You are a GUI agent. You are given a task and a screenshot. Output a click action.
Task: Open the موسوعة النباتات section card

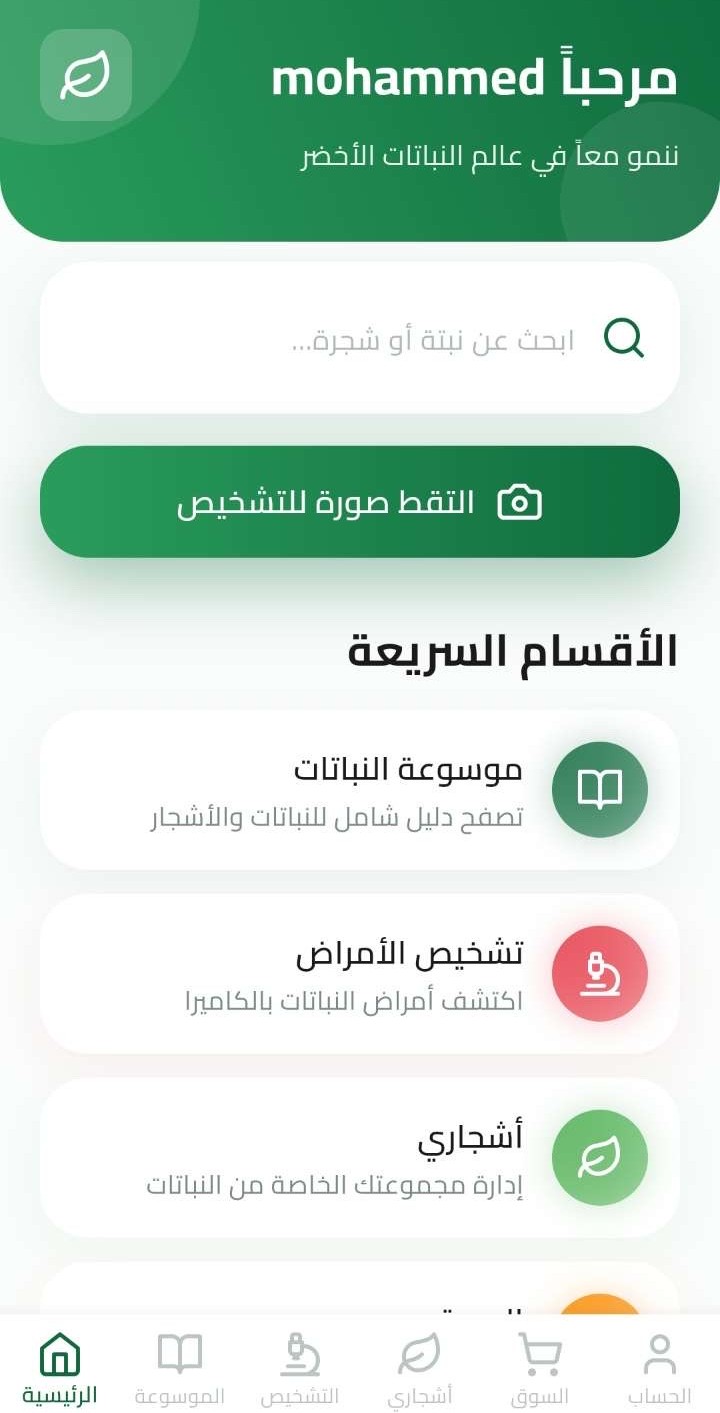[360, 789]
